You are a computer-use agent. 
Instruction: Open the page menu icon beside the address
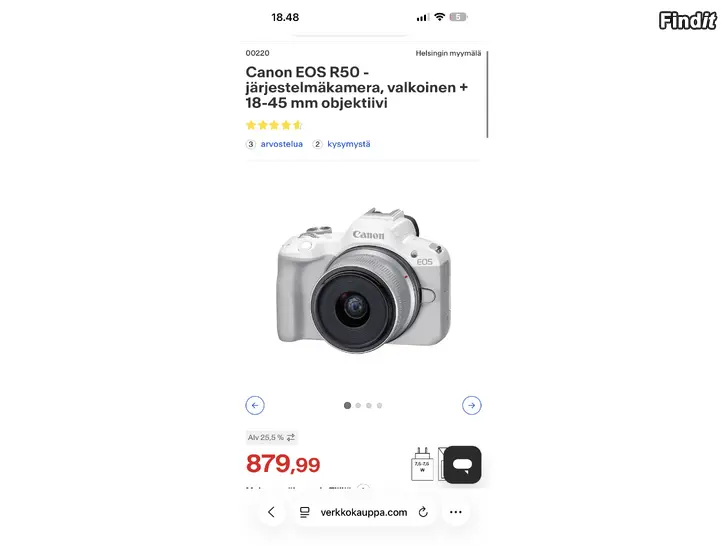(x=304, y=512)
